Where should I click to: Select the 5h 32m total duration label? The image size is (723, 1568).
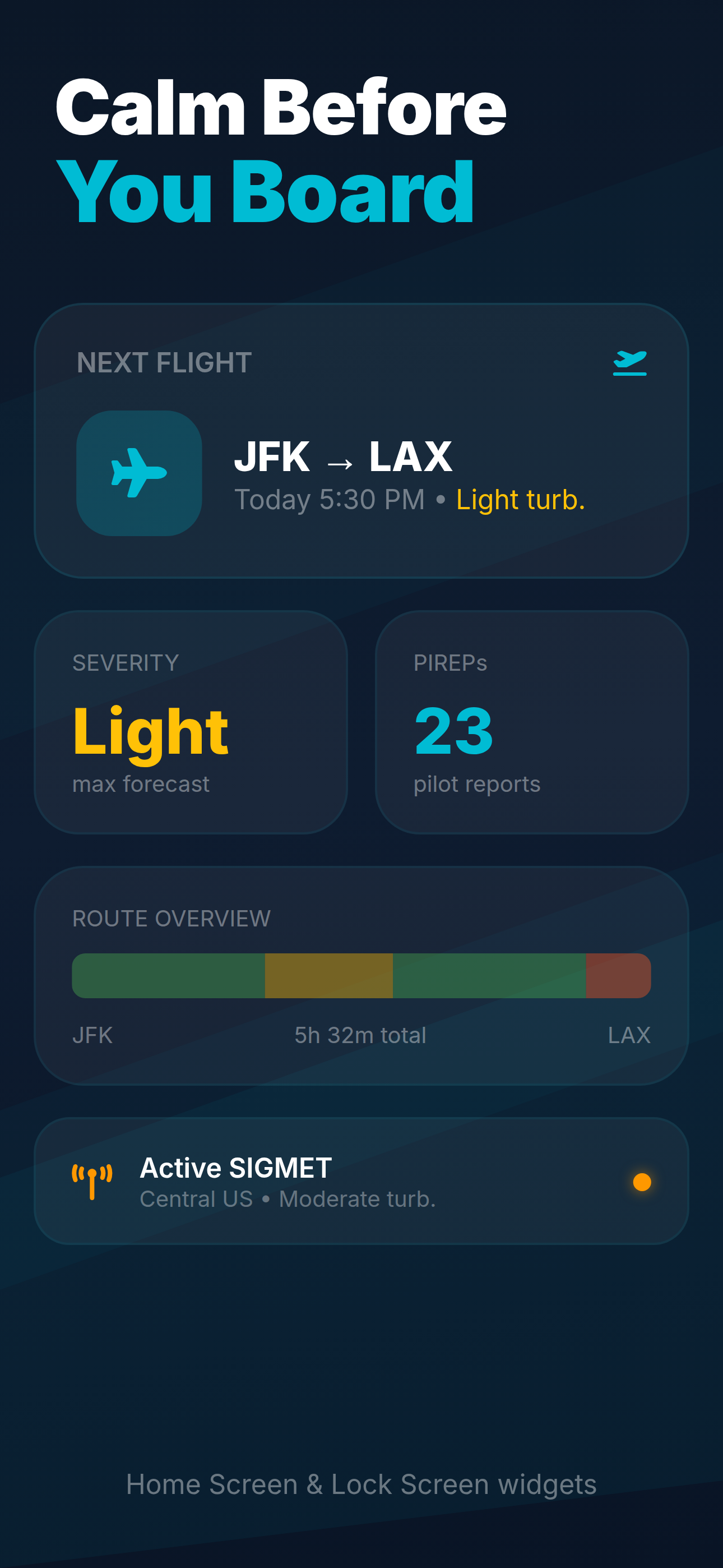[x=360, y=1034]
